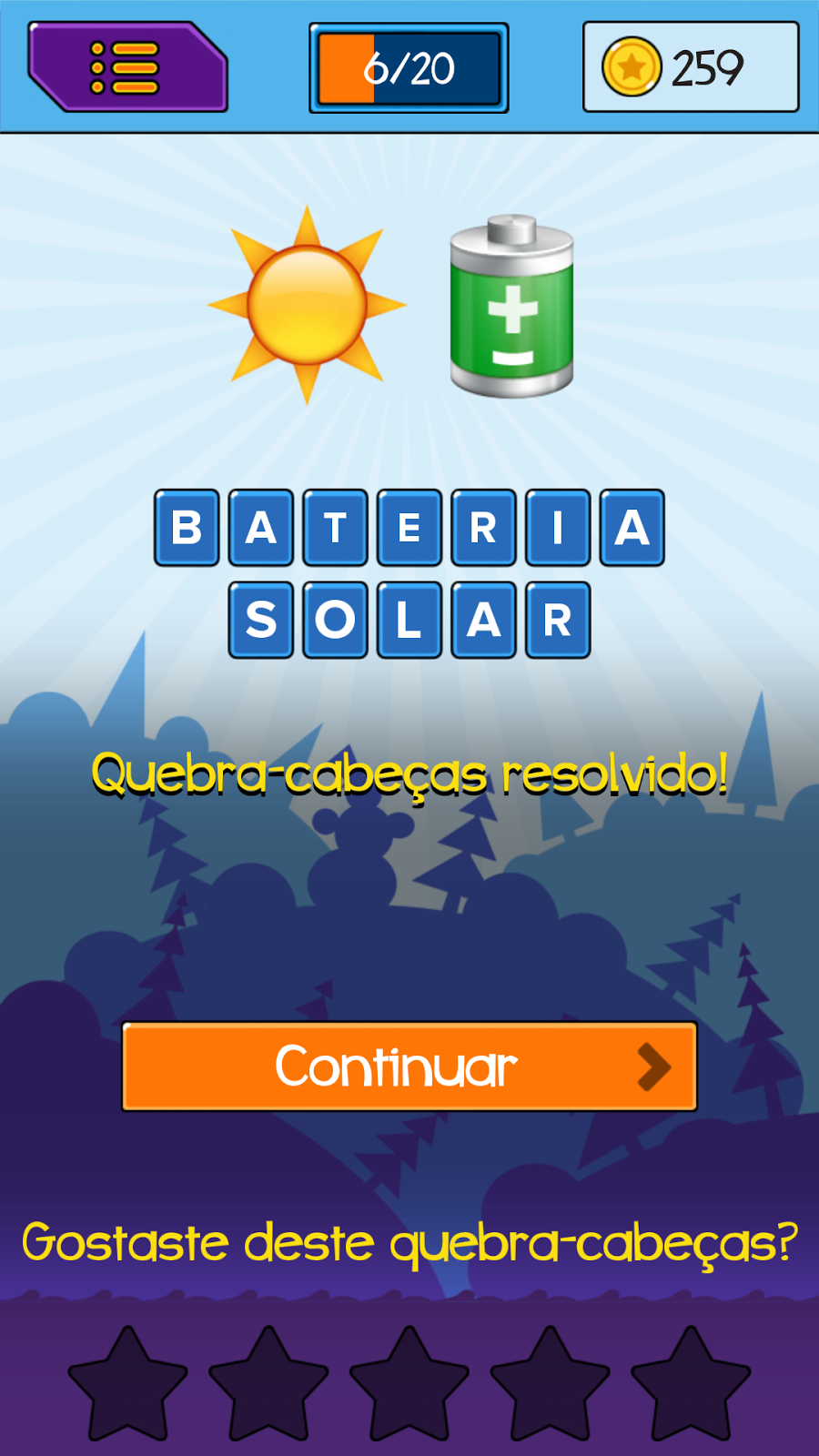Rate this puzzle three stars
Image resolution: width=819 pixels, height=1456 pixels.
point(409,1384)
